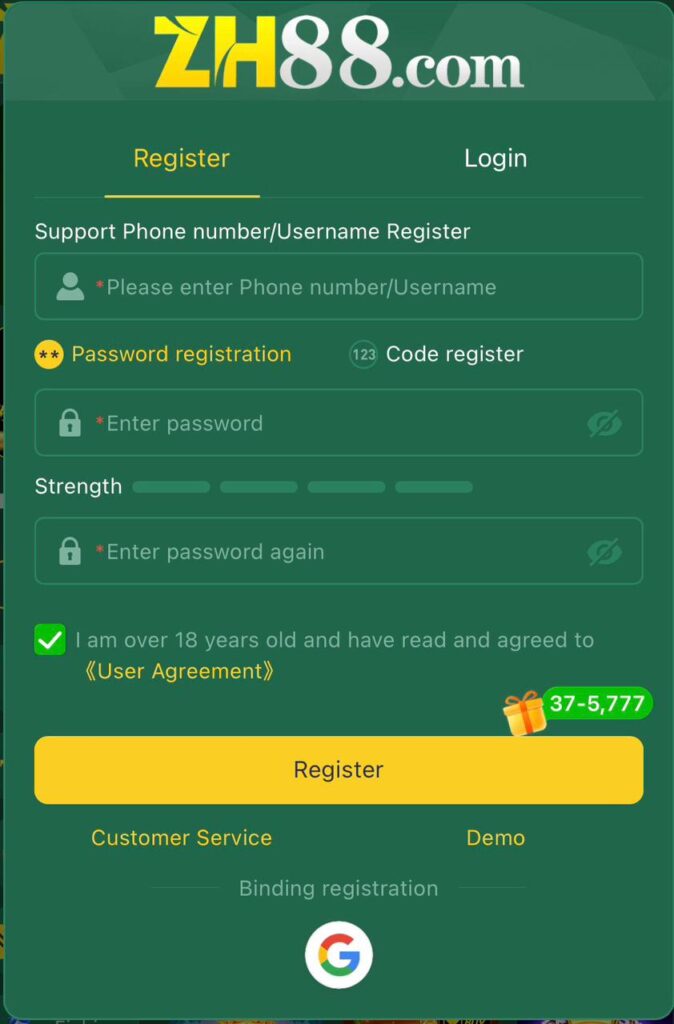Screen dimensions: 674x1024
Task: Switch to the Login tab
Action: click(495, 158)
